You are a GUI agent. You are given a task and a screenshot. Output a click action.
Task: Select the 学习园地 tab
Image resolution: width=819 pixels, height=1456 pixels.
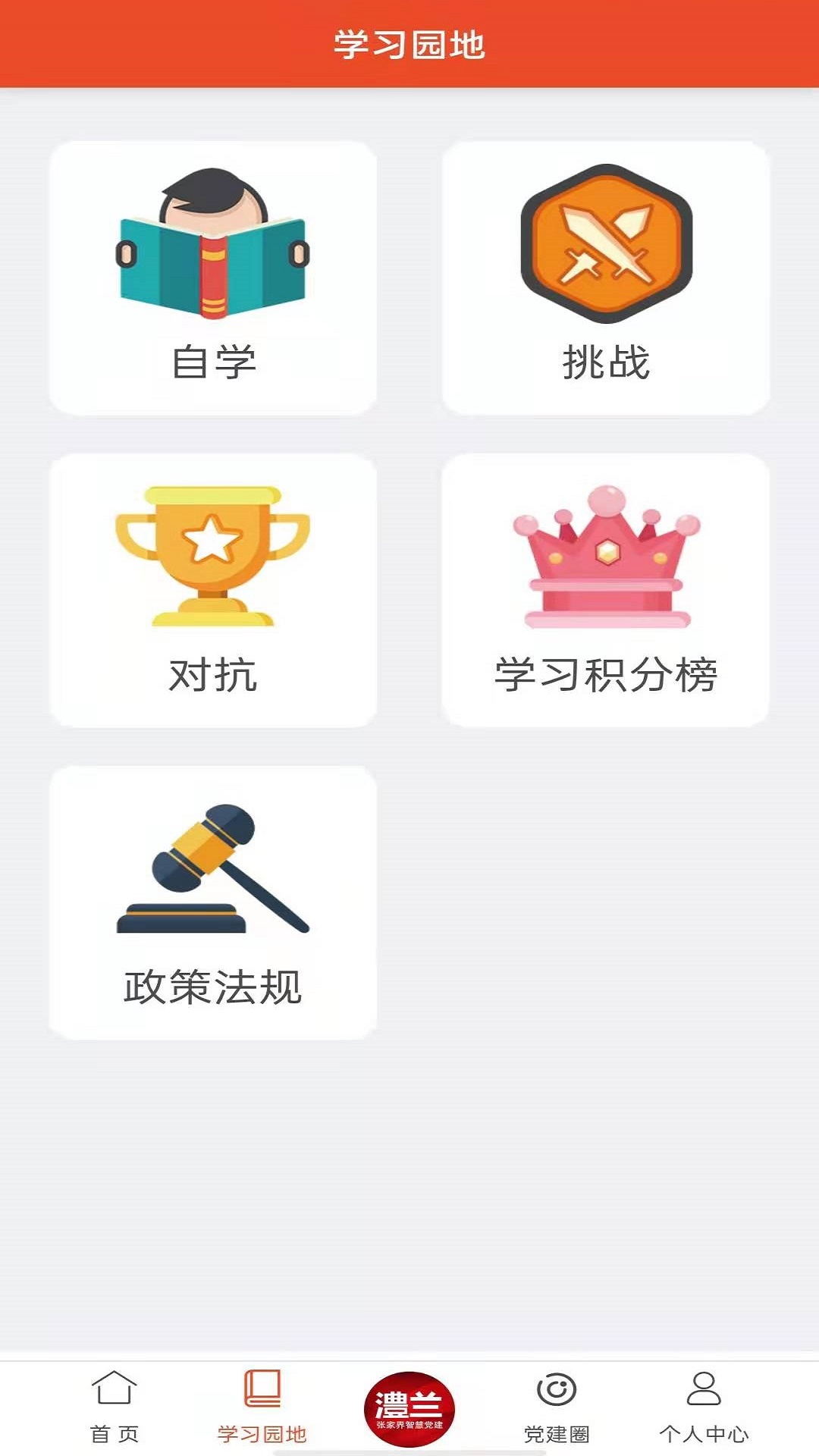(x=262, y=1407)
